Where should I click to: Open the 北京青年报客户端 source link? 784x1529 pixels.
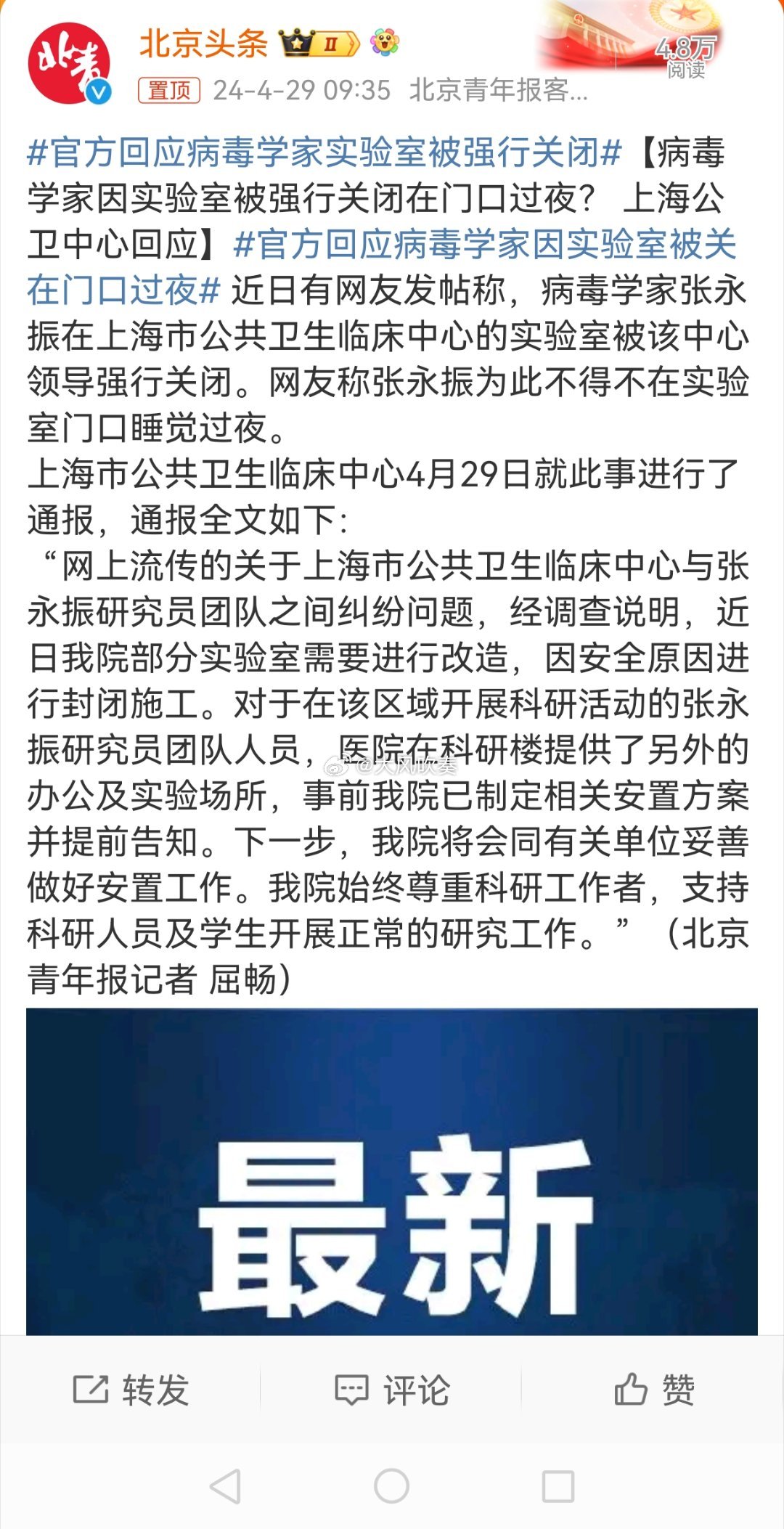498,90
